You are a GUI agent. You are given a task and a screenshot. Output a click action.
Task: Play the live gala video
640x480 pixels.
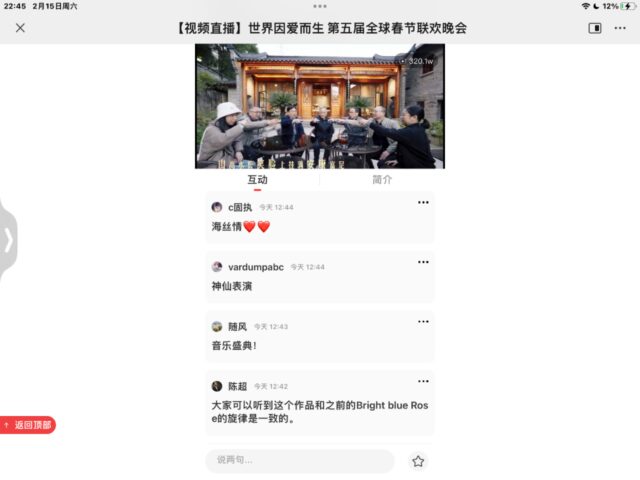point(320,105)
